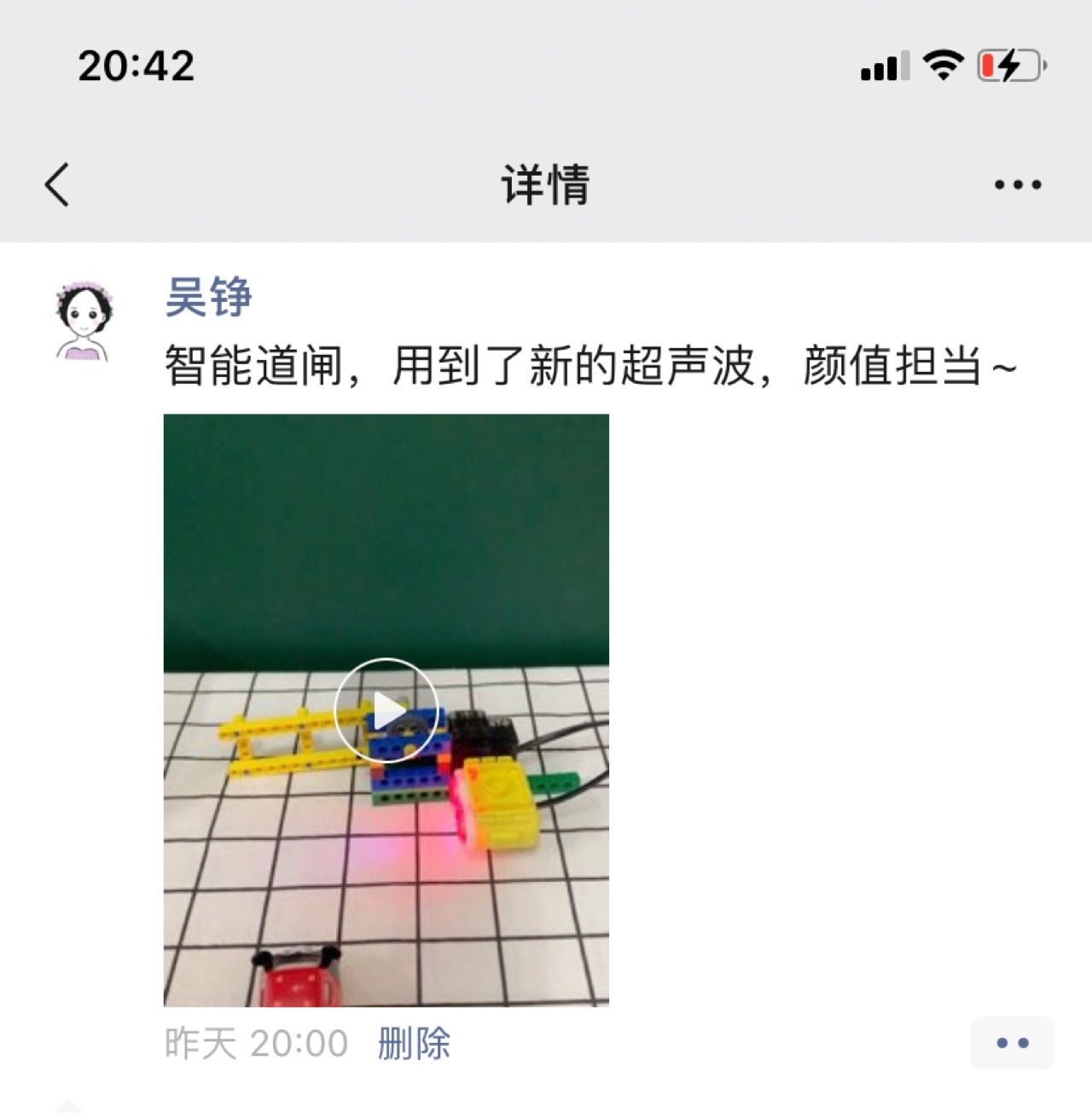Image resolution: width=1092 pixels, height=1113 pixels.
Task: Play the smart gate video
Action: coord(386,710)
